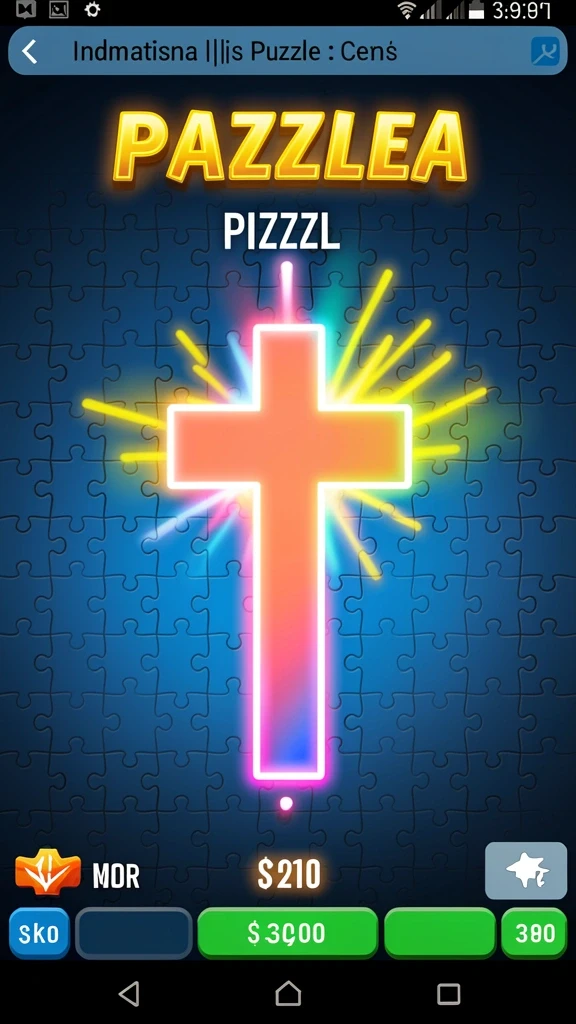
Task: Tap the green 380 button
Action: tap(534, 933)
